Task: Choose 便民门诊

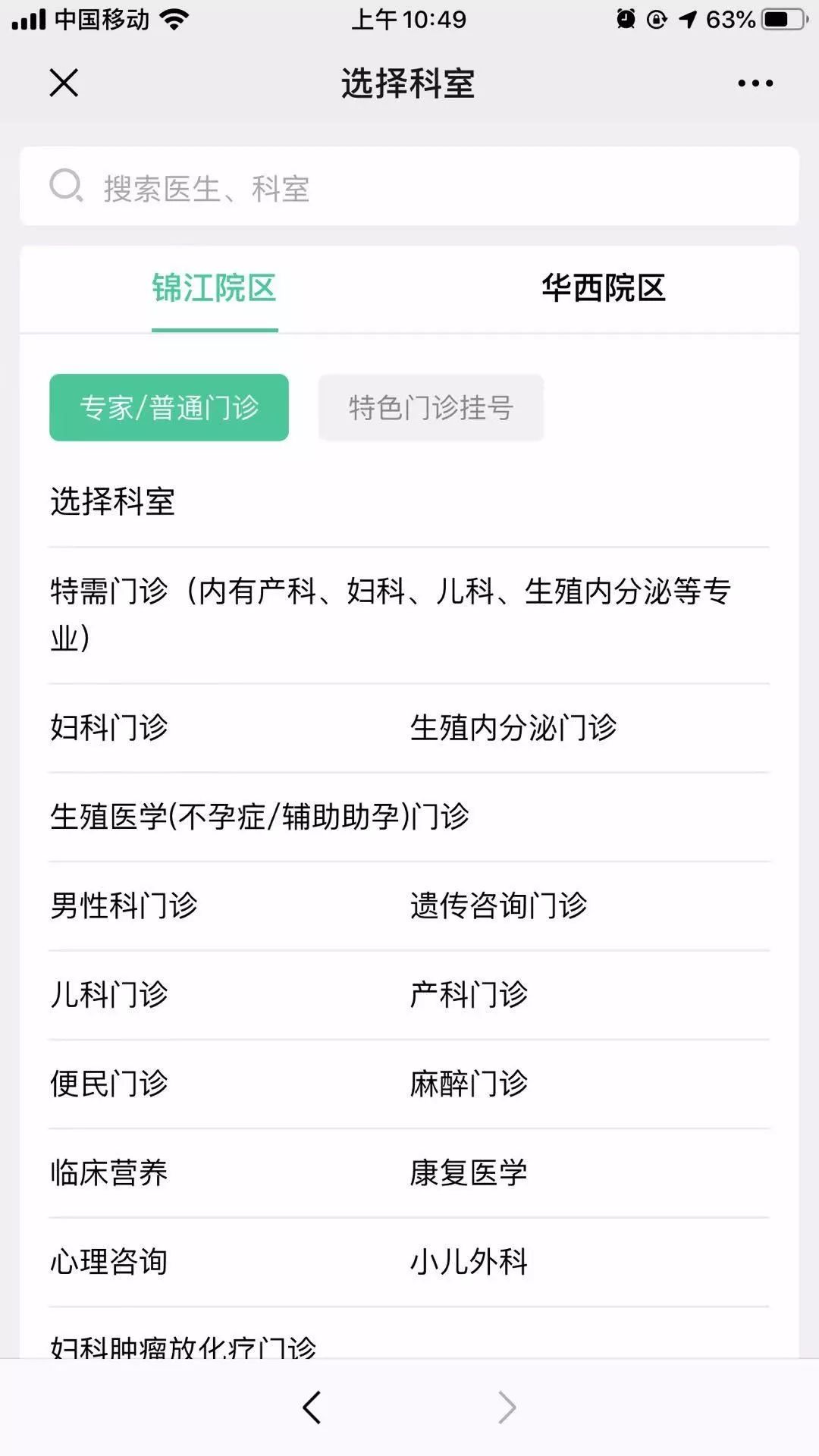Action: coord(109,1083)
